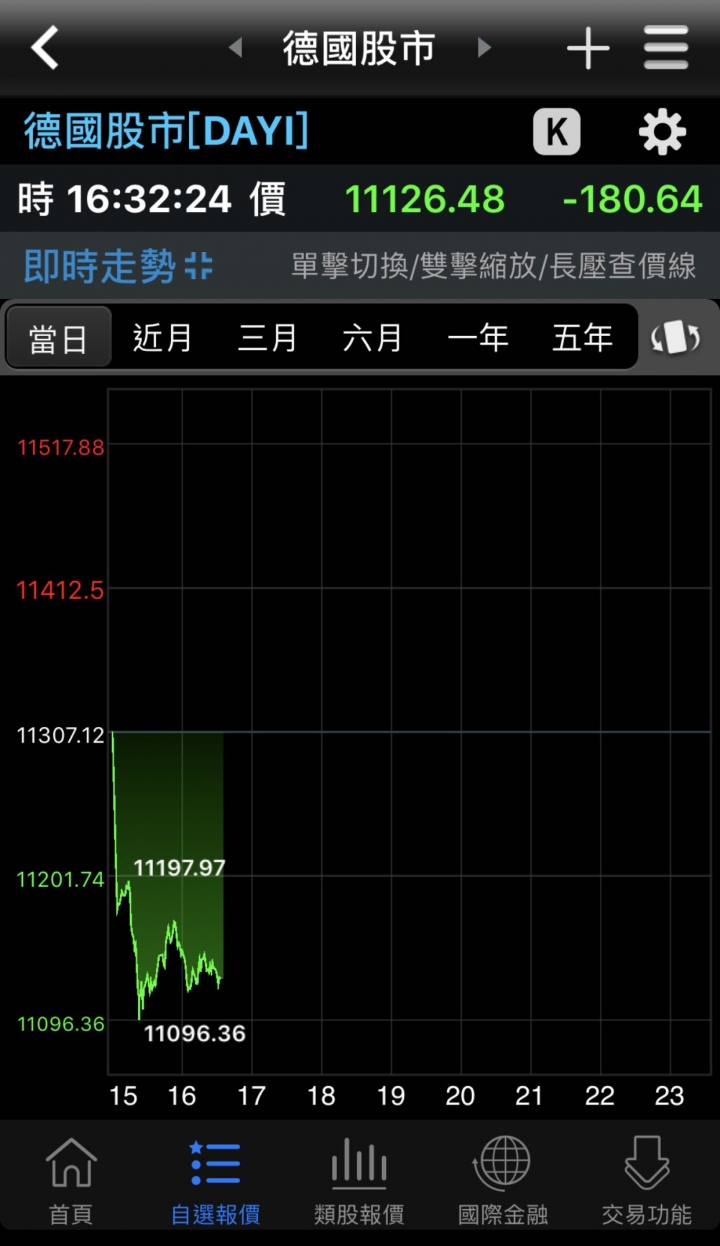This screenshot has height=1246, width=720.
Task: Go to the previous market with left triangle
Action: click(x=236, y=47)
